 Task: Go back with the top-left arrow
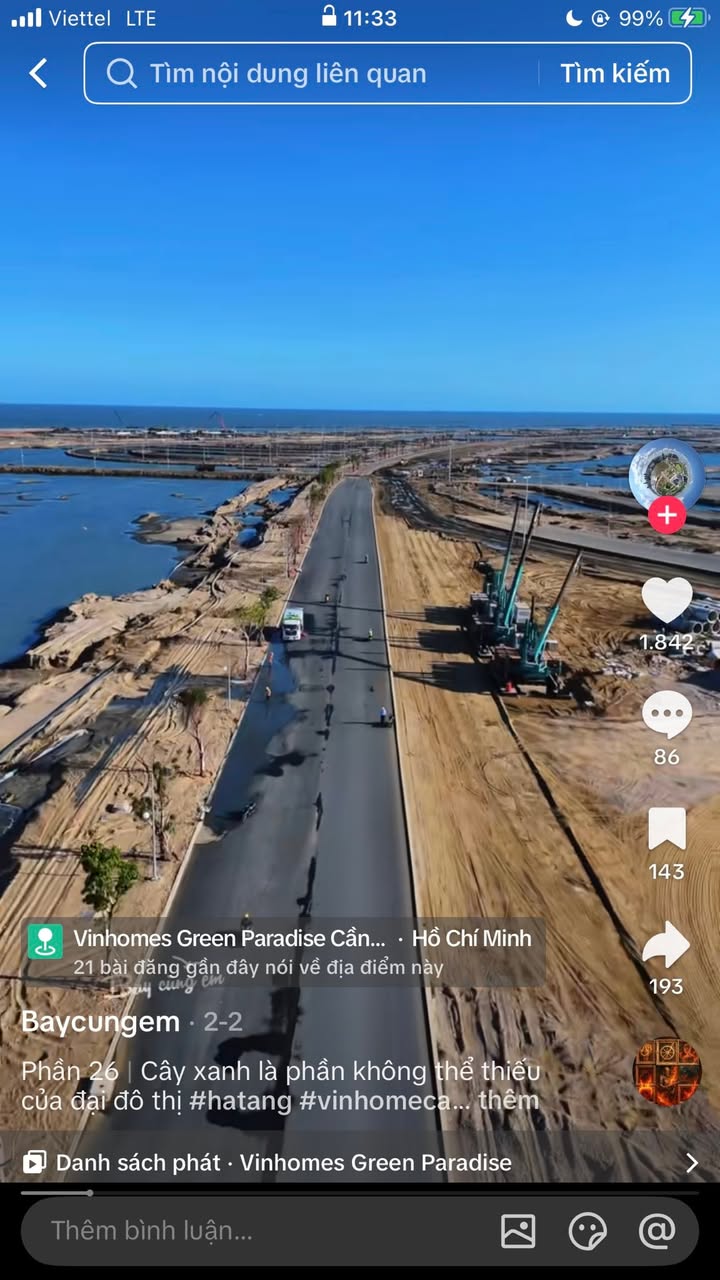38,73
